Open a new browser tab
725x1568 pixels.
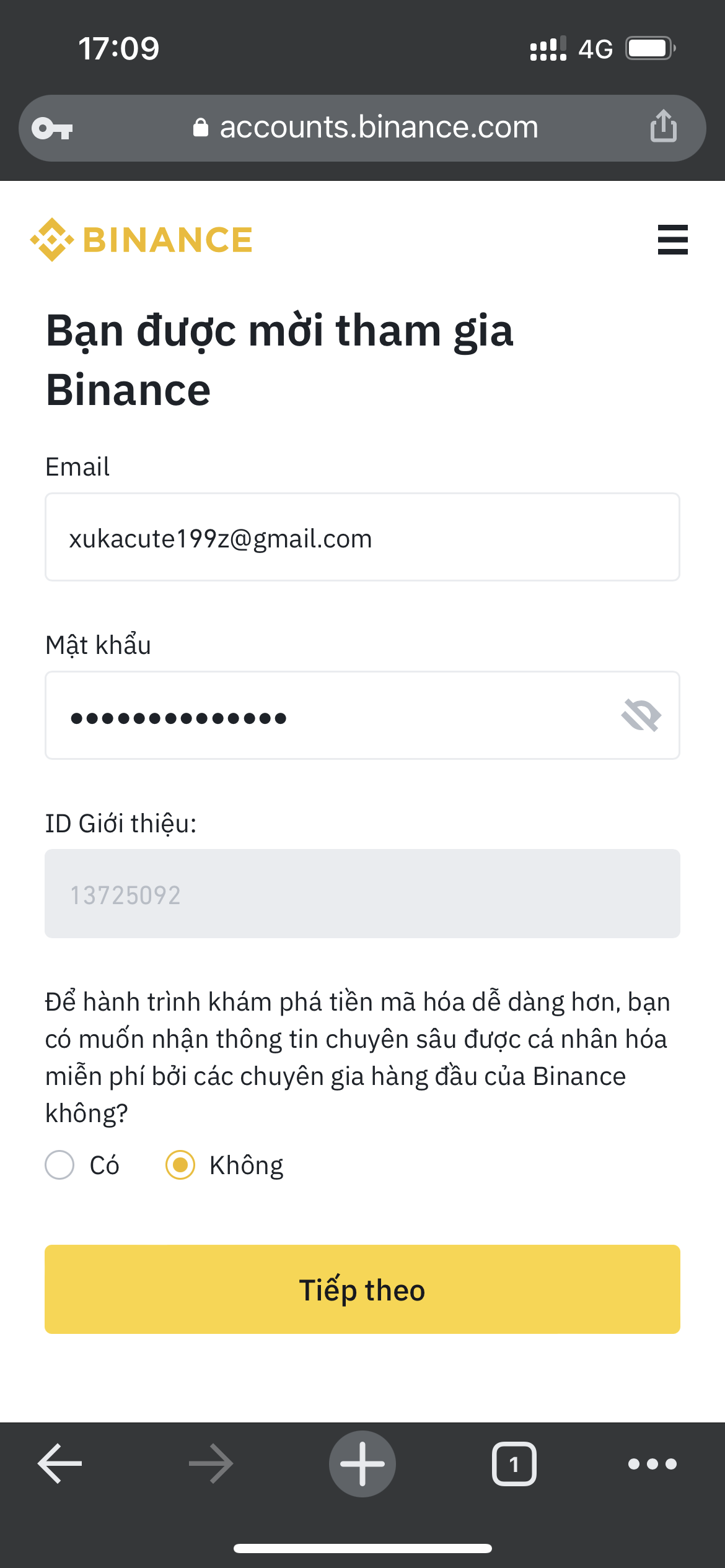[x=362, y=1464]
